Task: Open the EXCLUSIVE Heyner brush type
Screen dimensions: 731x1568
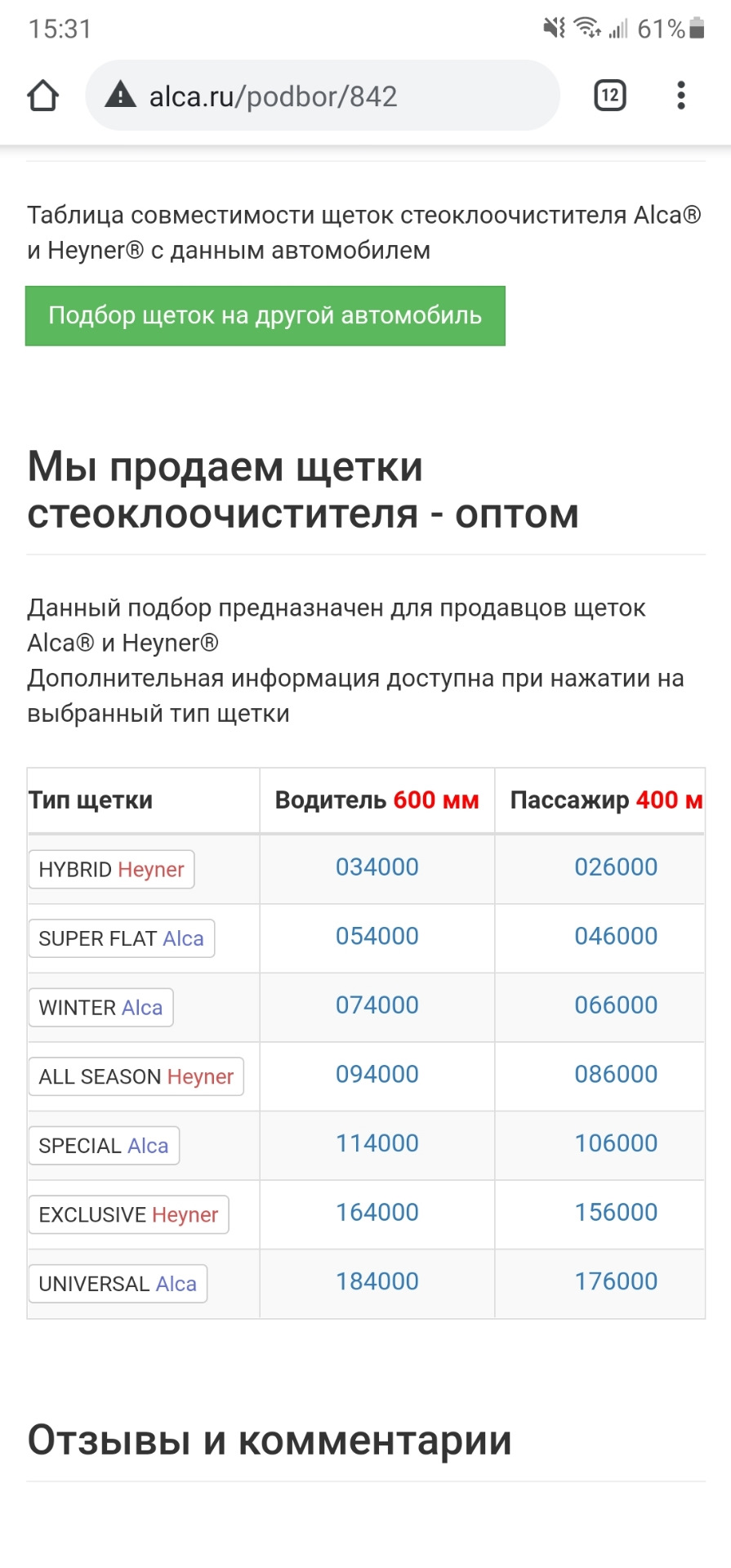Action: [x=129, y=1214]
